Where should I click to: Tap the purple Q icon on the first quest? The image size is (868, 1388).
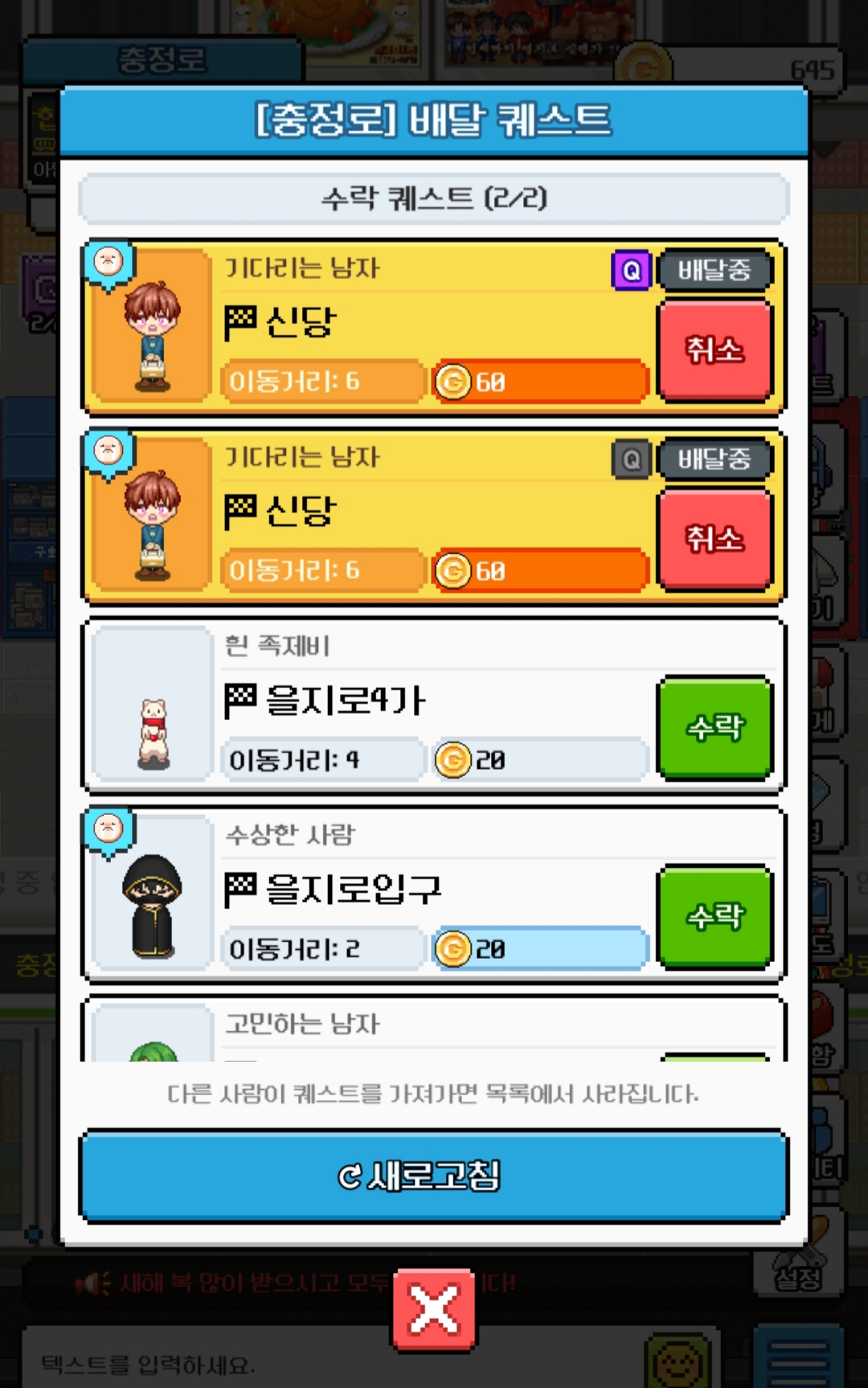coord(631,270)
